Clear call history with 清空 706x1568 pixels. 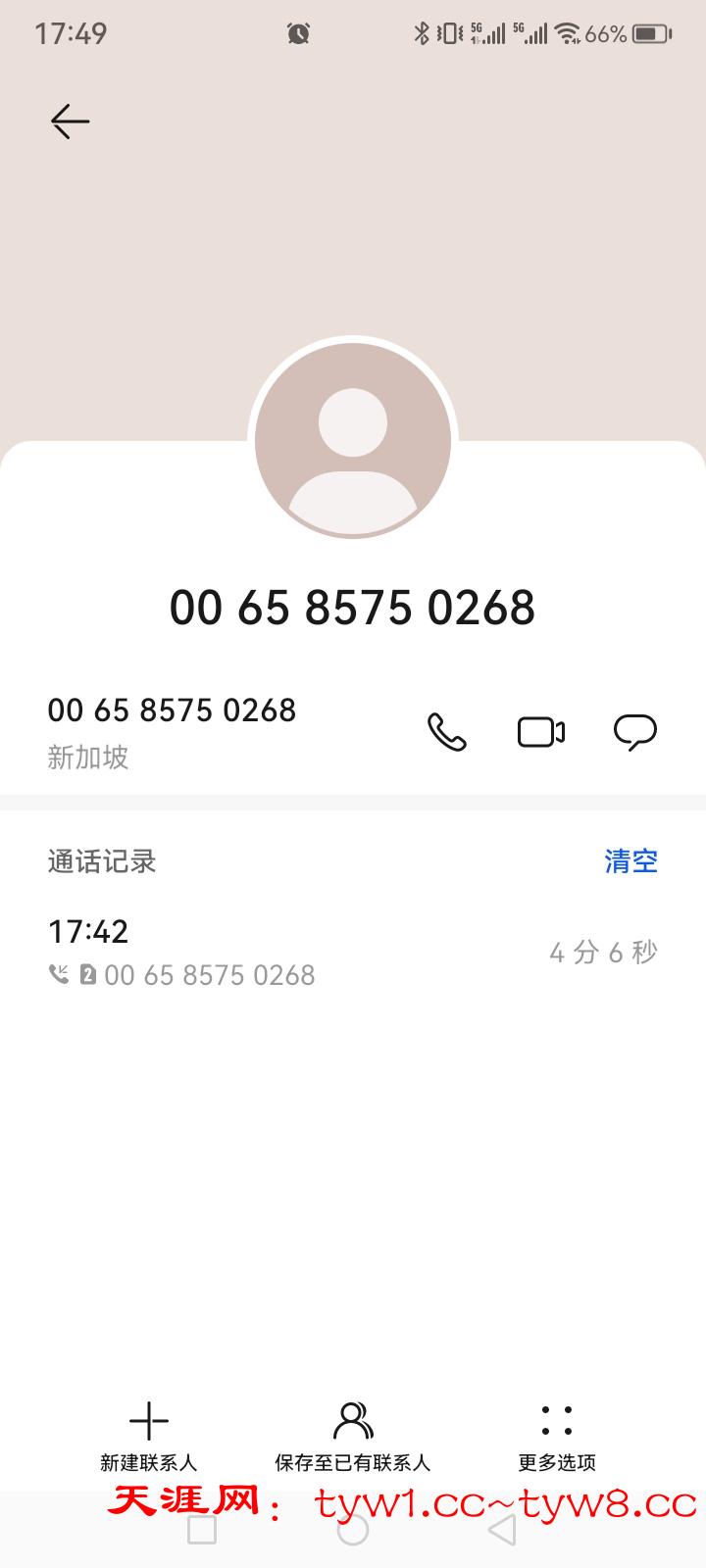[630, 861]
